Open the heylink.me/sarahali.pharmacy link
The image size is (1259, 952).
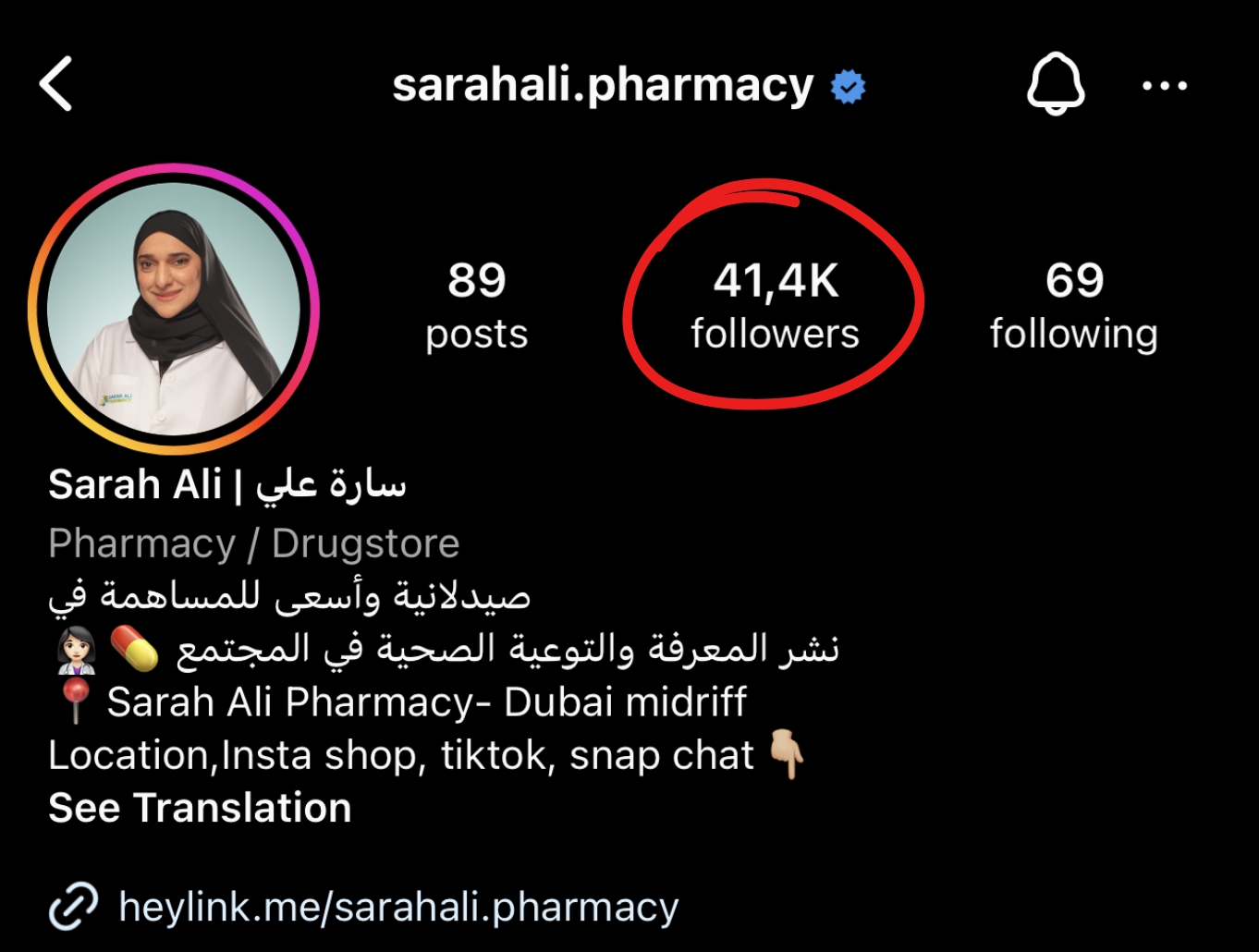(397, 907)
